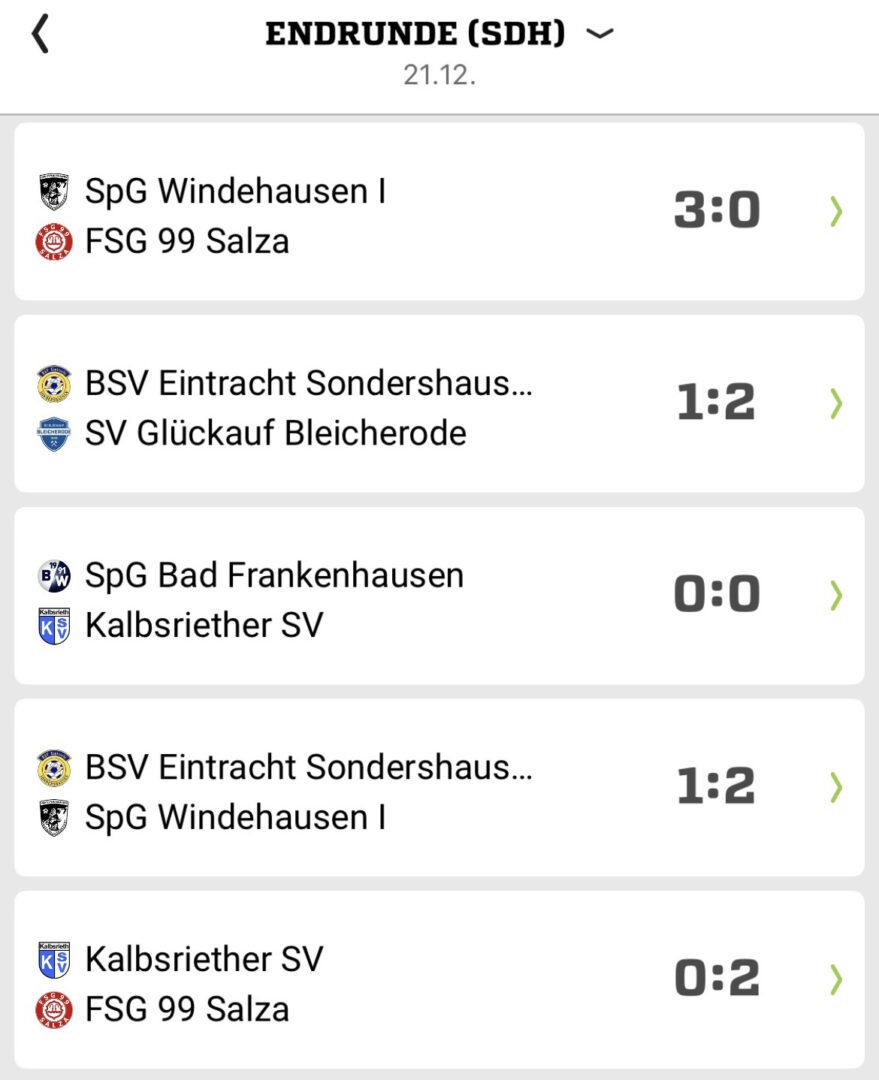The width and height of the screenshot is (879, 1080).
Task: Open match SpG Windehausen I vs FSG 99 Salza
Action: [438, 212]
